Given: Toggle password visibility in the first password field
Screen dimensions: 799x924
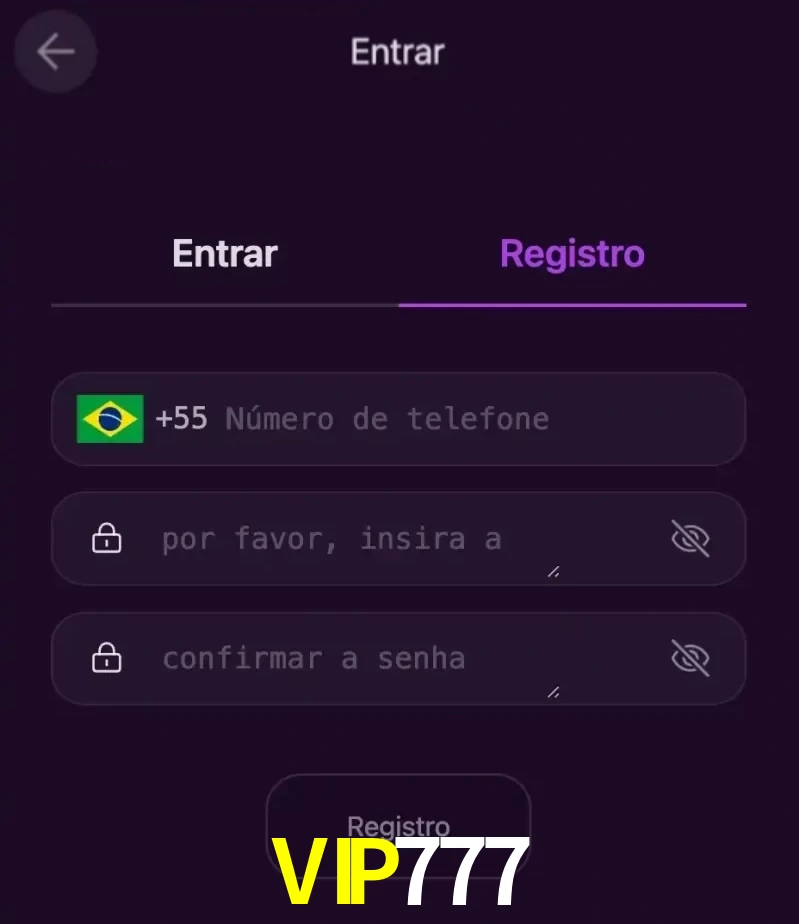Looking at the screenshot, I should tap(691, 538).
